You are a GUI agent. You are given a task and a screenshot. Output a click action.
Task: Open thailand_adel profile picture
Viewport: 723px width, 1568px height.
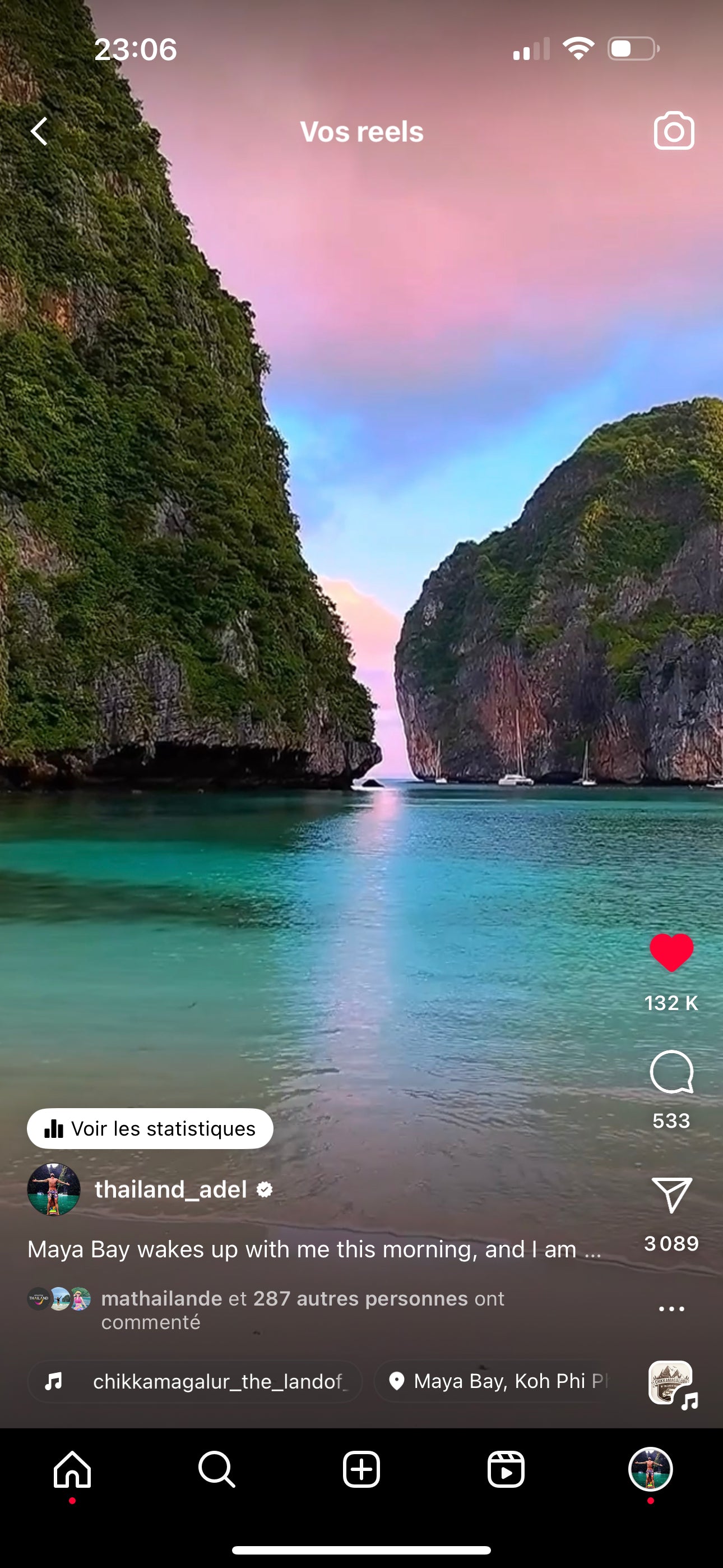point(54,1189)
